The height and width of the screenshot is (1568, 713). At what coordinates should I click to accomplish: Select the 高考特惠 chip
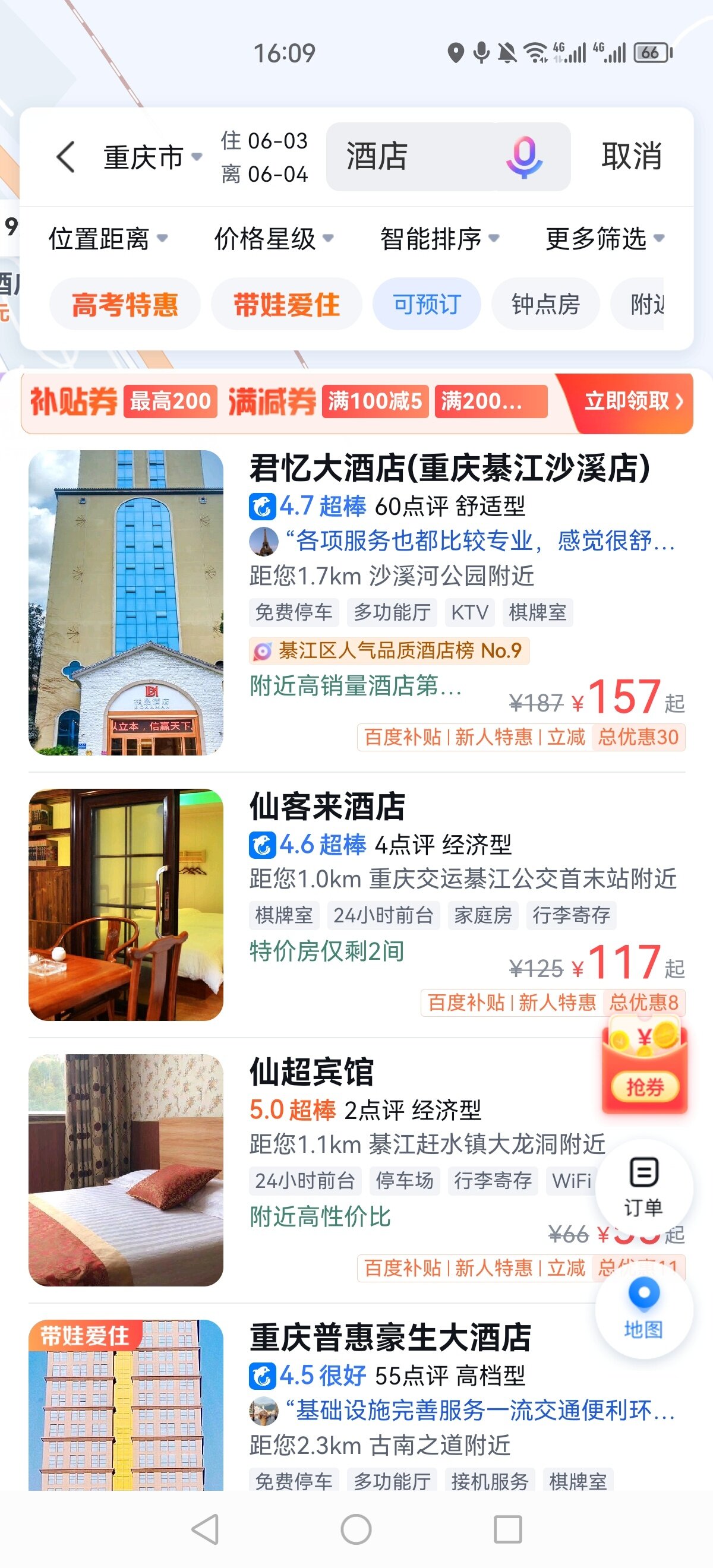click(125, 304)
